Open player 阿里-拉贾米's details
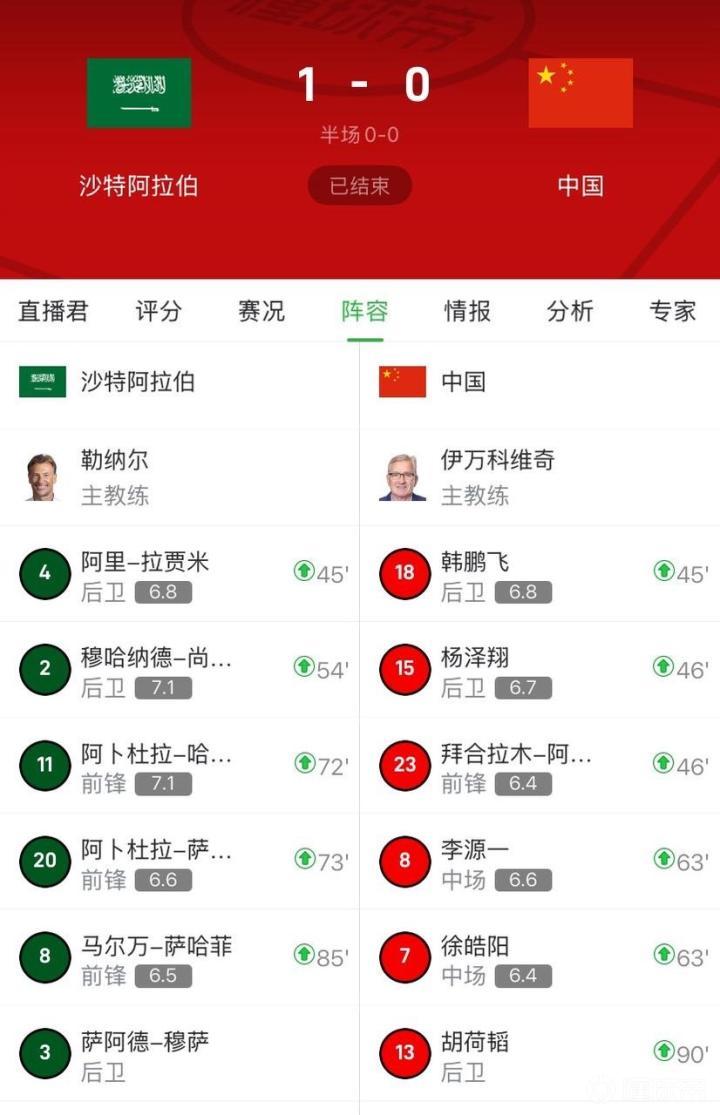Image resolution: width=720 pixels, height=1115 pixels. pos(145,562)
